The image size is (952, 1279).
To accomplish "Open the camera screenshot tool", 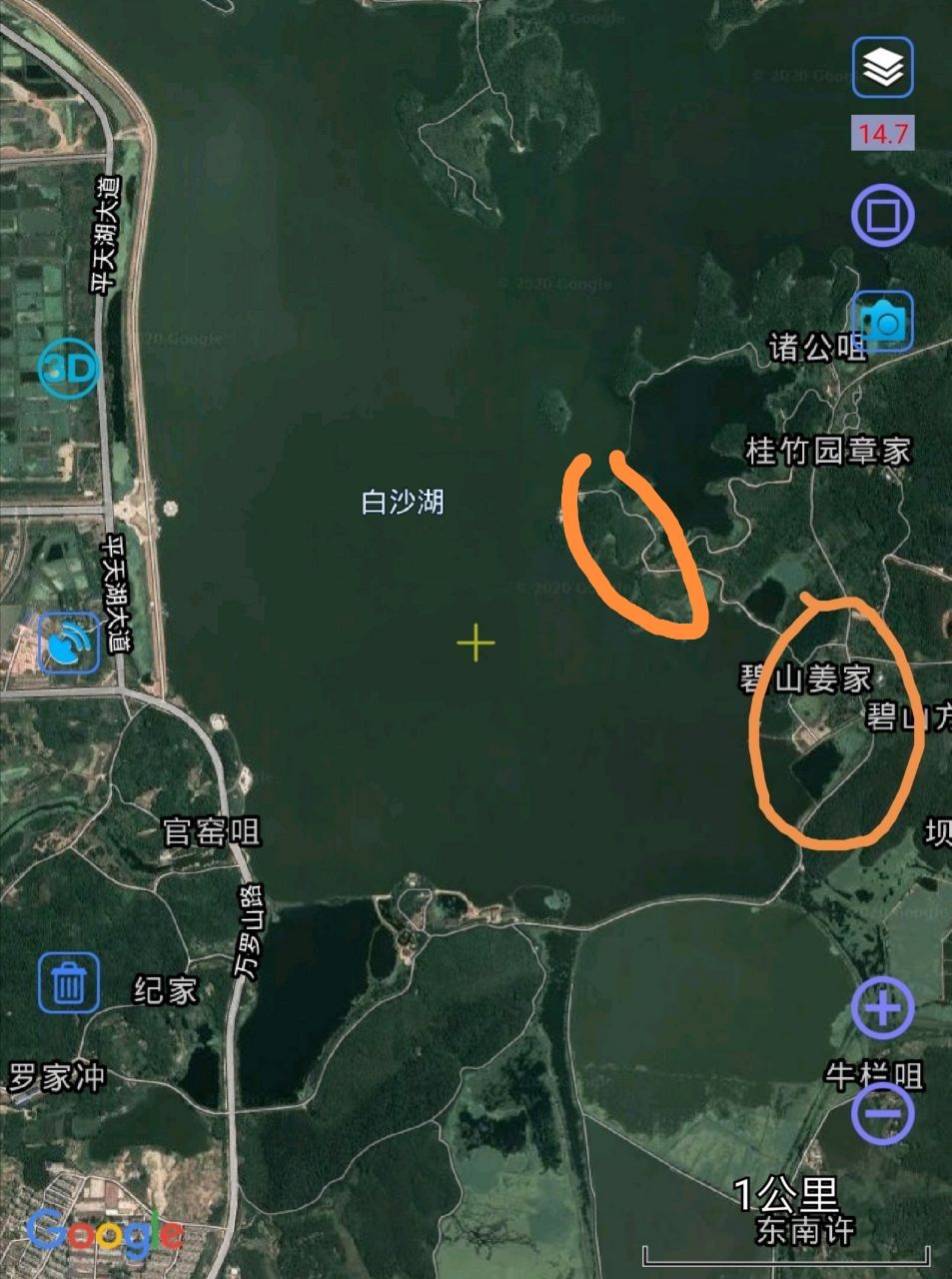I will (883, 321).
